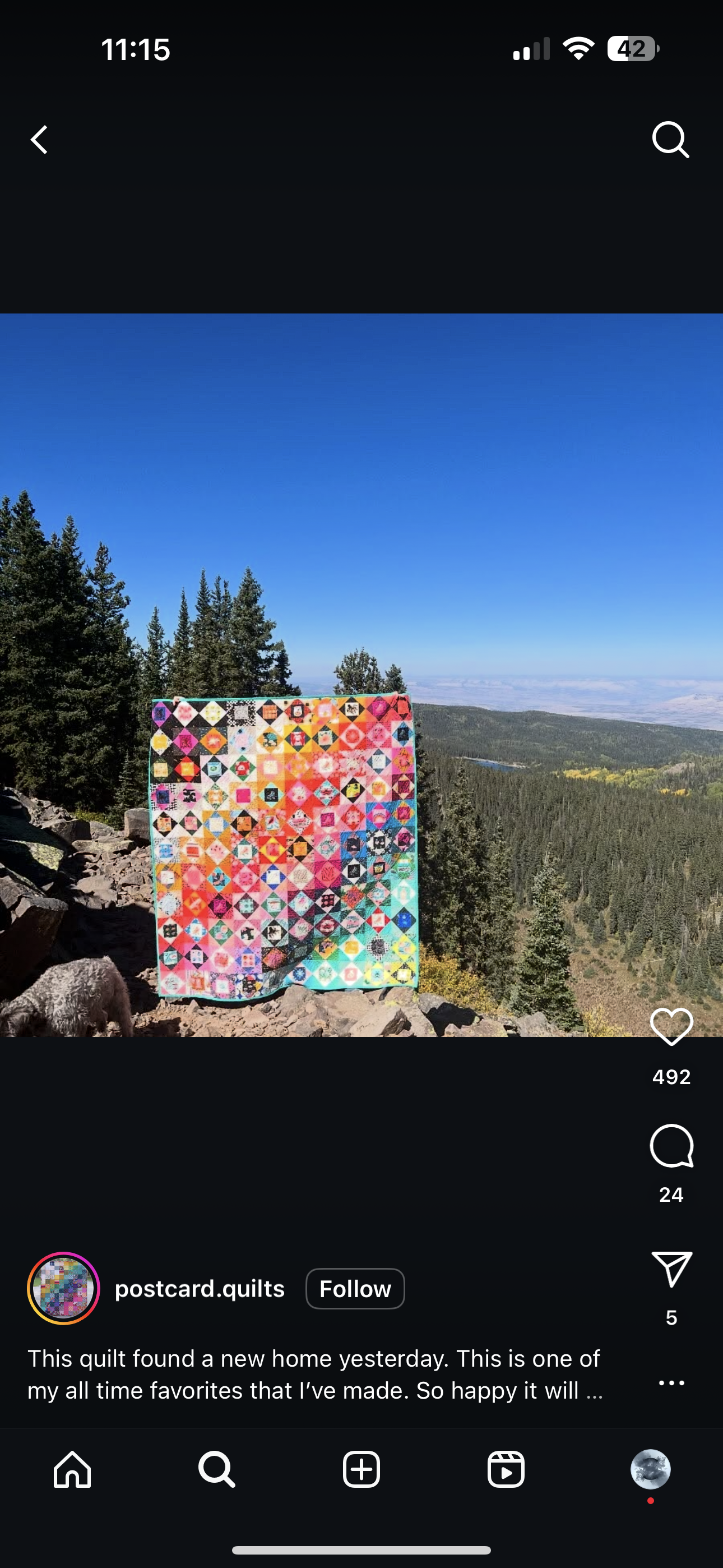Go back using the top-left arrow
Screen dimensions: 723x1568
pyautogui.click(x=40, y=140)
